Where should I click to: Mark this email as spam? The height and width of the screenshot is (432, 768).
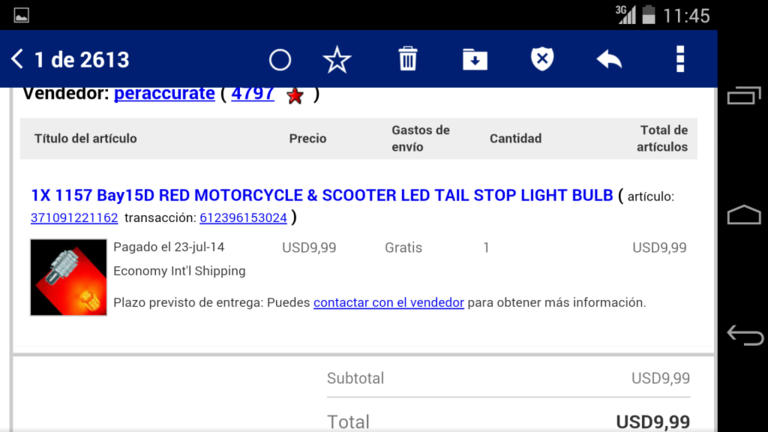coord(542,60)
